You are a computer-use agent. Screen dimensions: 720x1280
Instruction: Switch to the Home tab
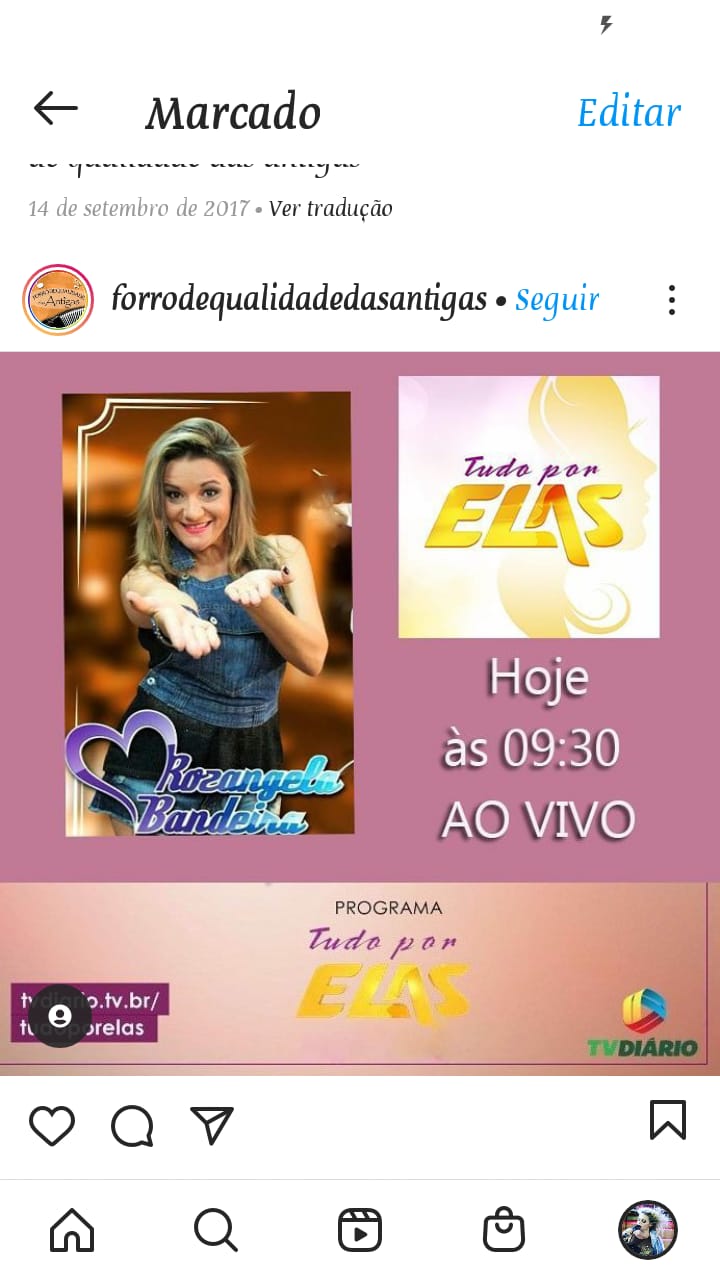pyautogui.click(x=72, y=1230)
